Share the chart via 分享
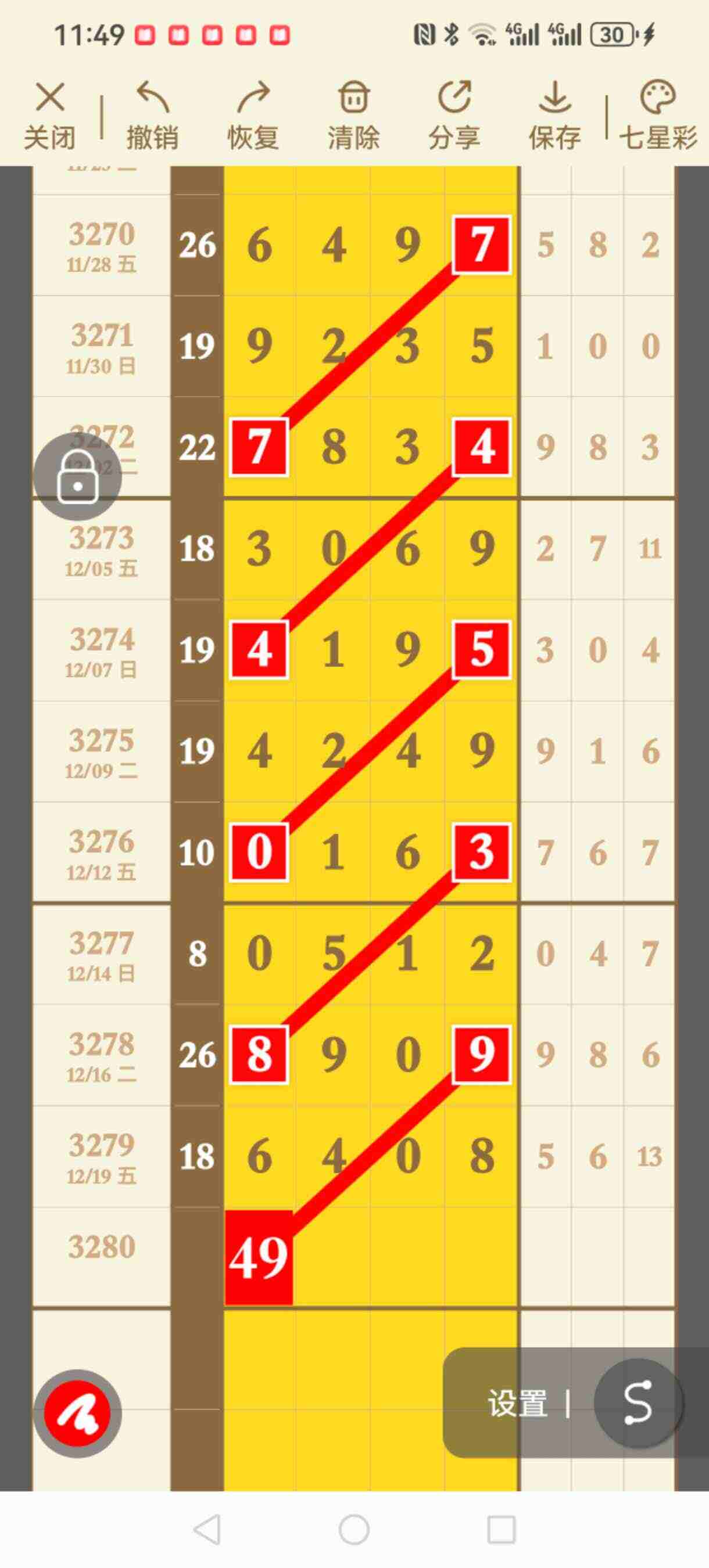 coord(454,116)
